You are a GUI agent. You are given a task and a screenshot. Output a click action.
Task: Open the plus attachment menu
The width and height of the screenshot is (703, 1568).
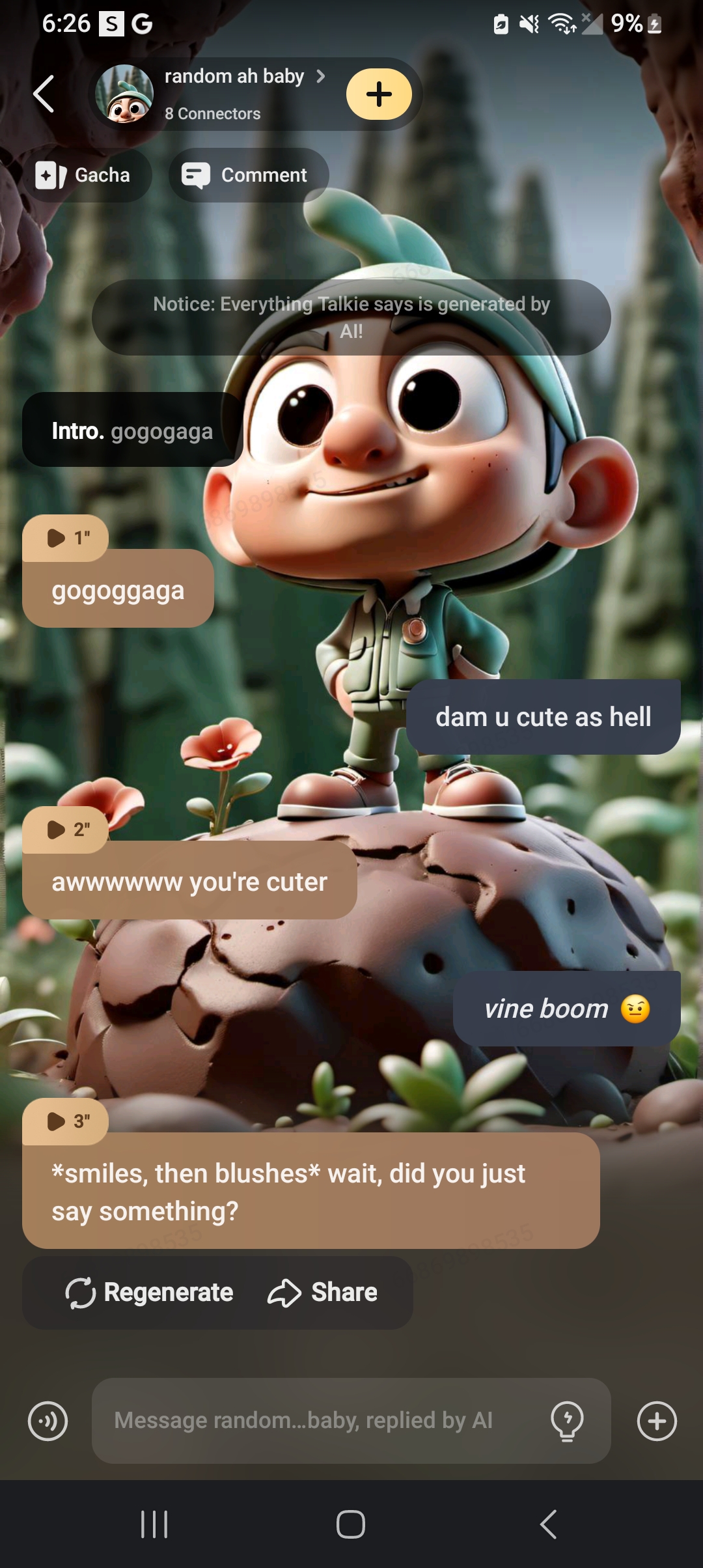[x=657, y=1421]
